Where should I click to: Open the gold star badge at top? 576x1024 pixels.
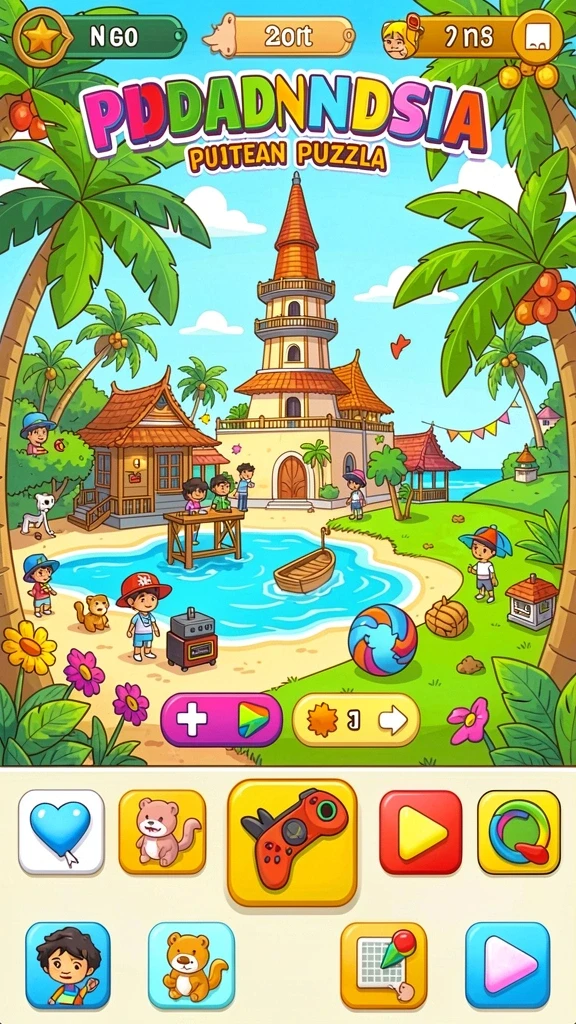[40, 37]
